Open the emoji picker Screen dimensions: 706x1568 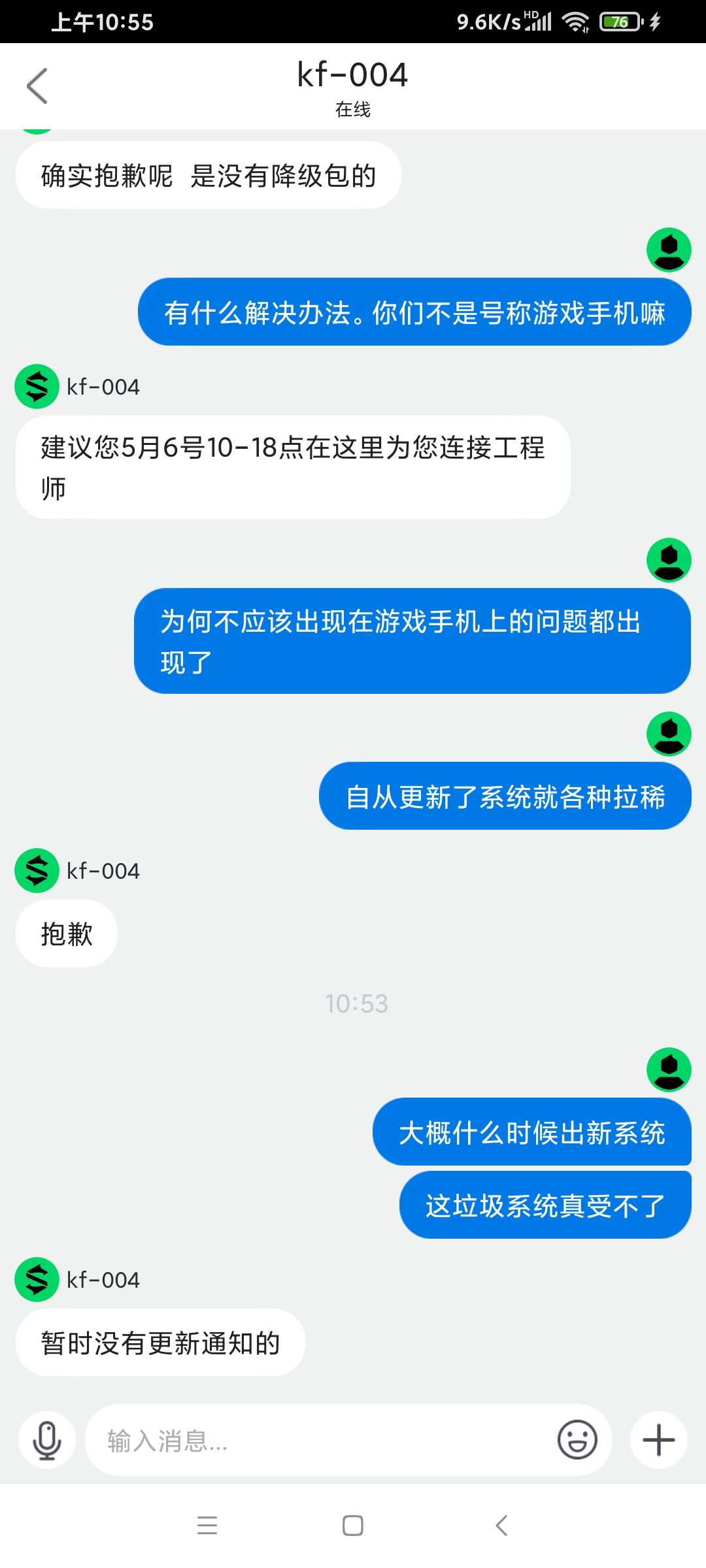click(x=577, y=1439)
